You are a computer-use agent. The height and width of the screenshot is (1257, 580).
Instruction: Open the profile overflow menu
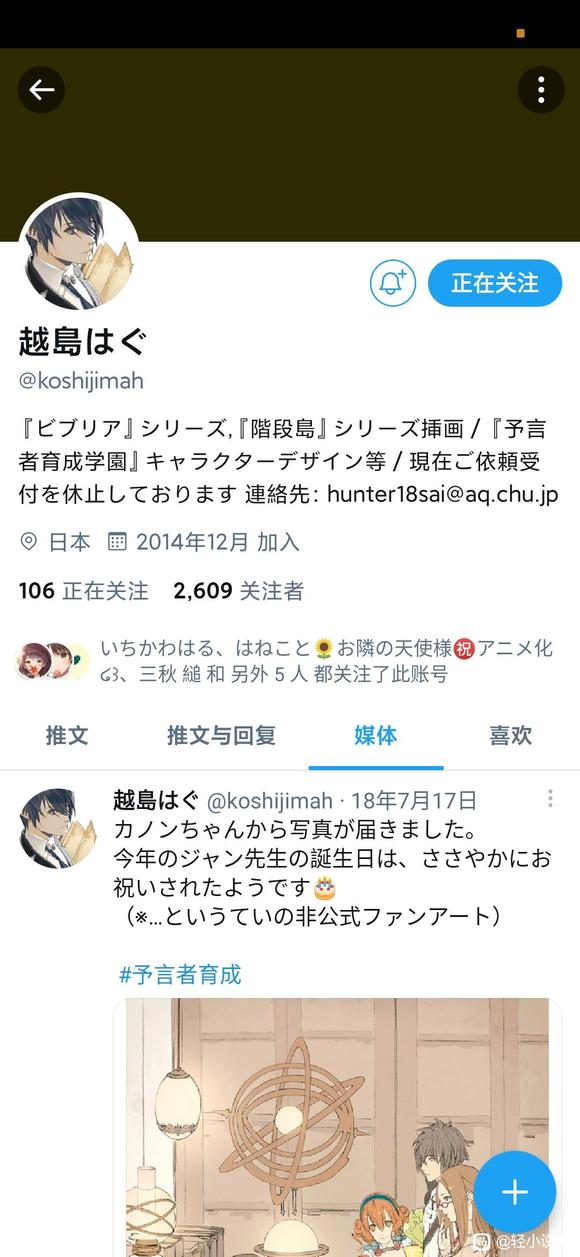pos(541,90)
